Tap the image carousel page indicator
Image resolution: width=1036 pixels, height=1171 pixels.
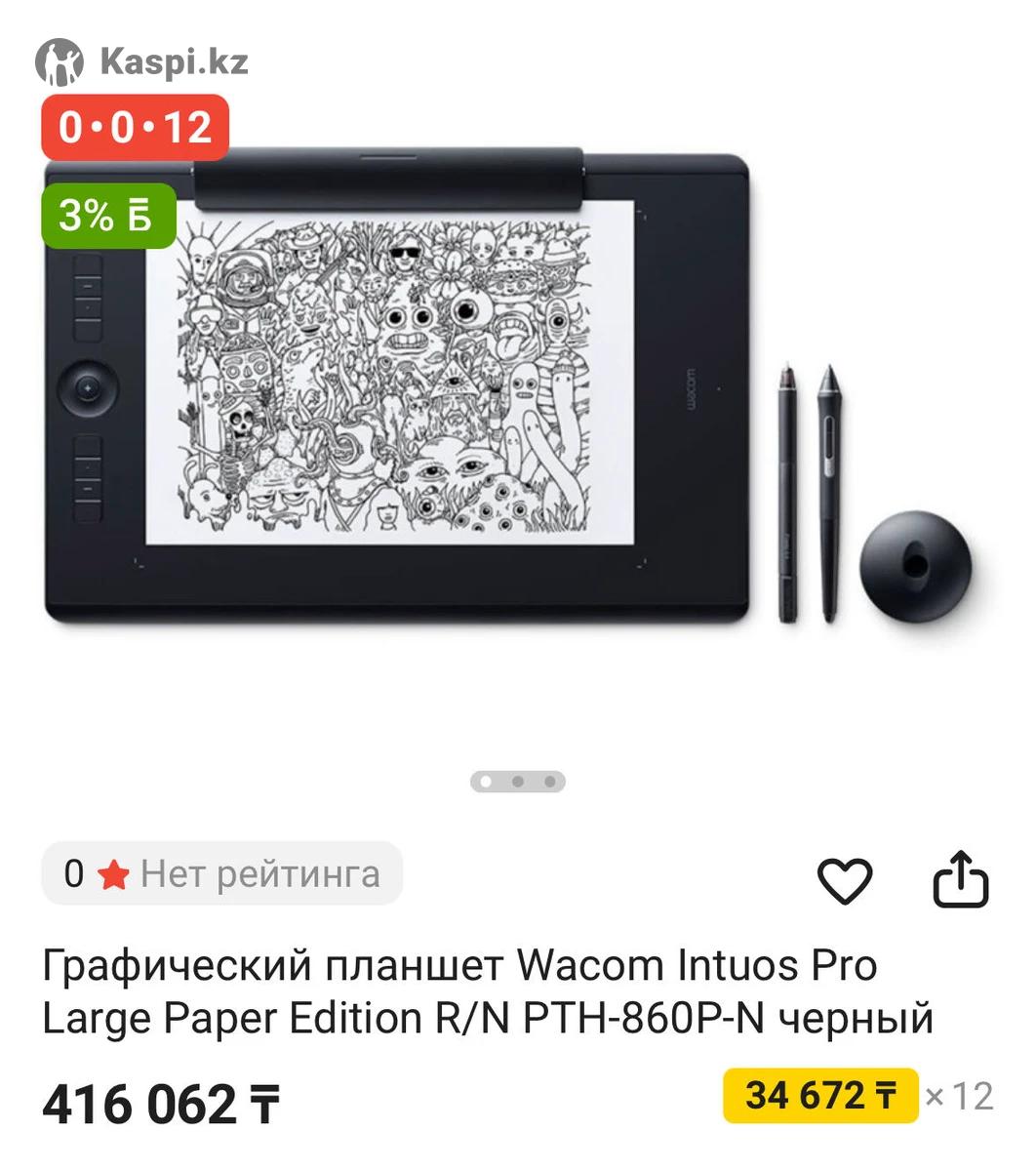click(x=518, y=782)
